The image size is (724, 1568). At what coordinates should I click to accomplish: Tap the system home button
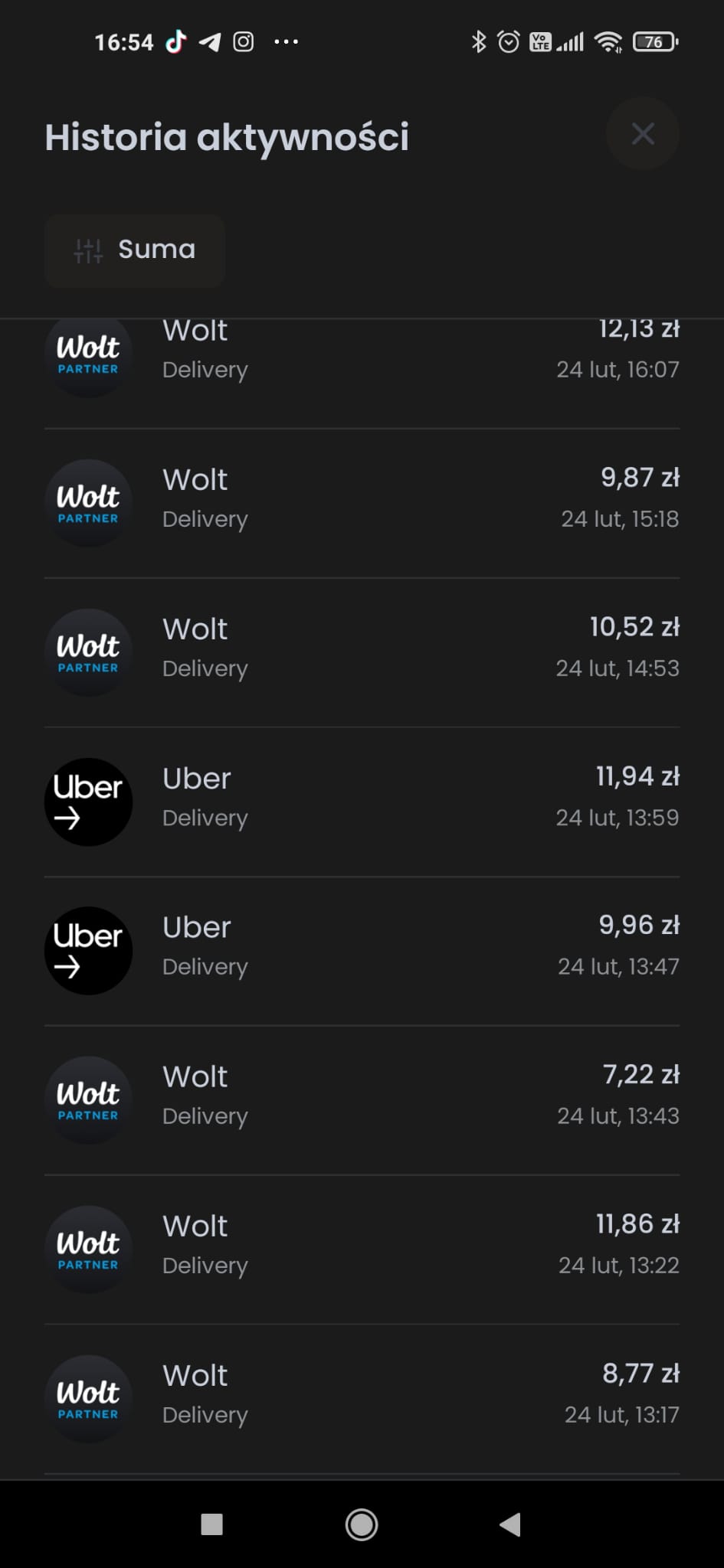(x=362, y=1524)
